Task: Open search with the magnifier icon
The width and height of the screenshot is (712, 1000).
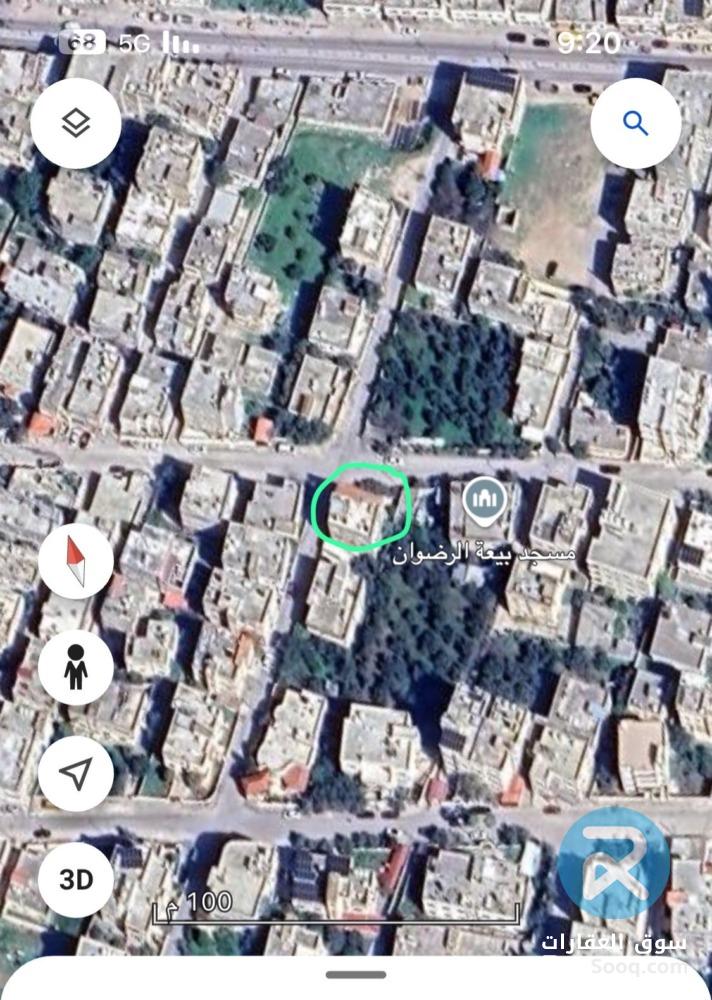Action: coord(636,123)
